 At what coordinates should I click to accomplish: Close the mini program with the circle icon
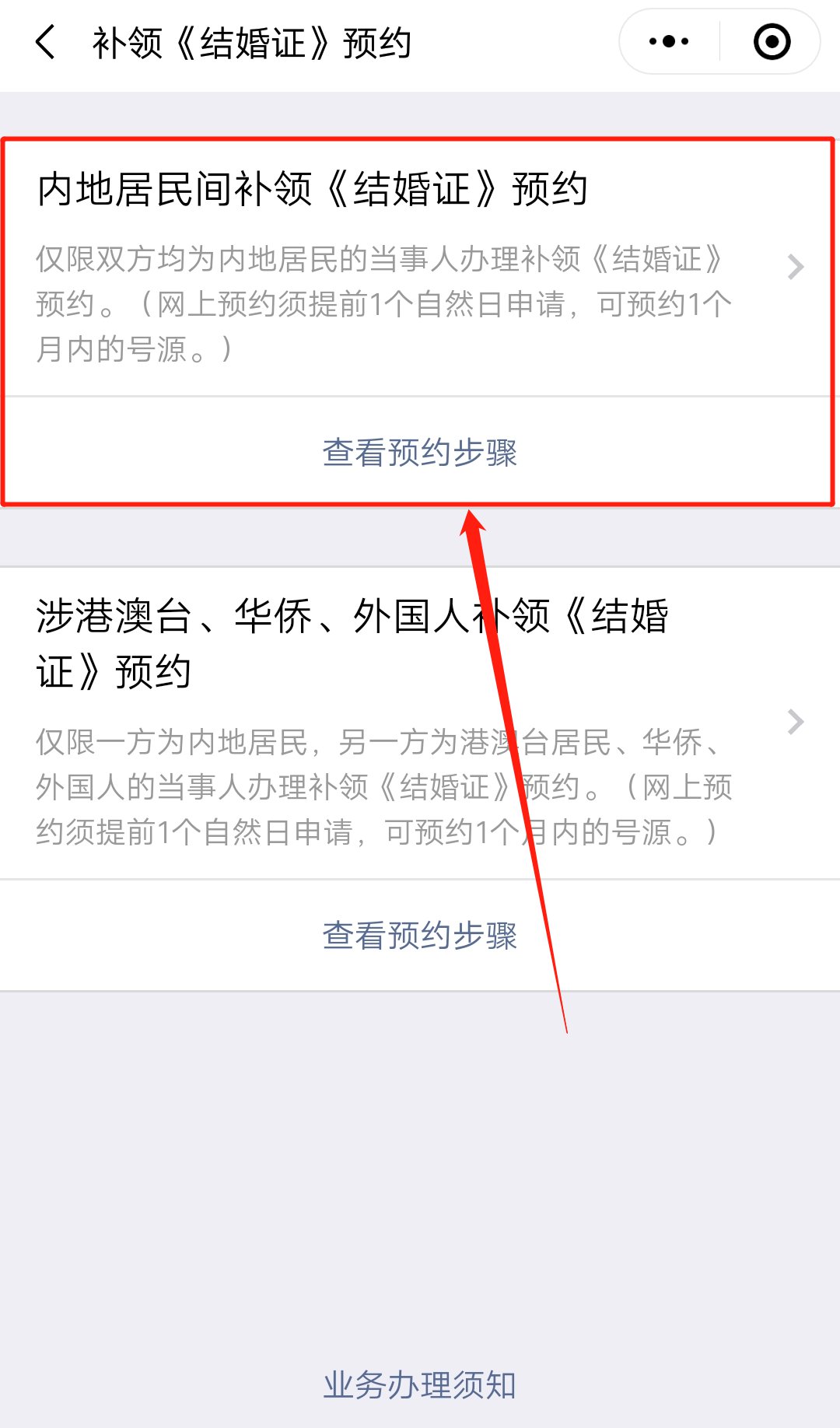772,42
